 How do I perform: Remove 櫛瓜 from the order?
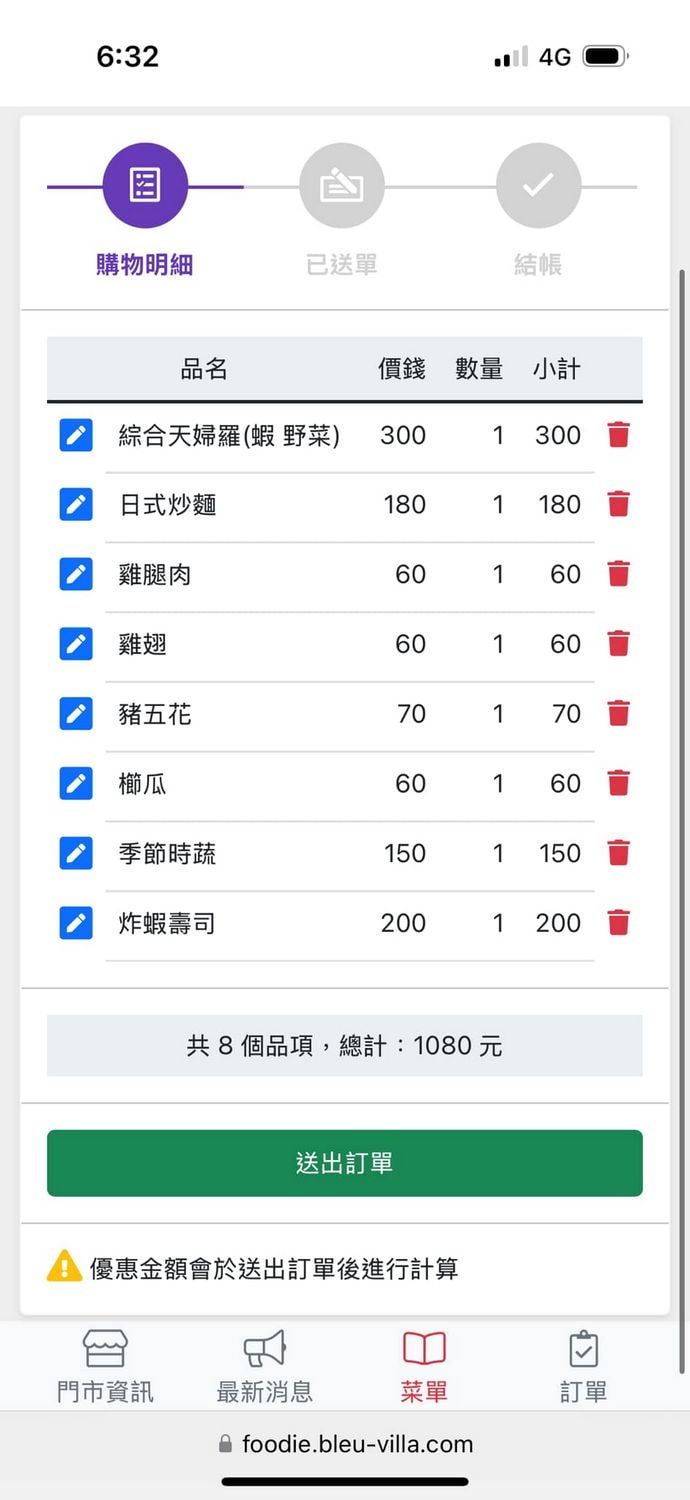pos(619,783)
